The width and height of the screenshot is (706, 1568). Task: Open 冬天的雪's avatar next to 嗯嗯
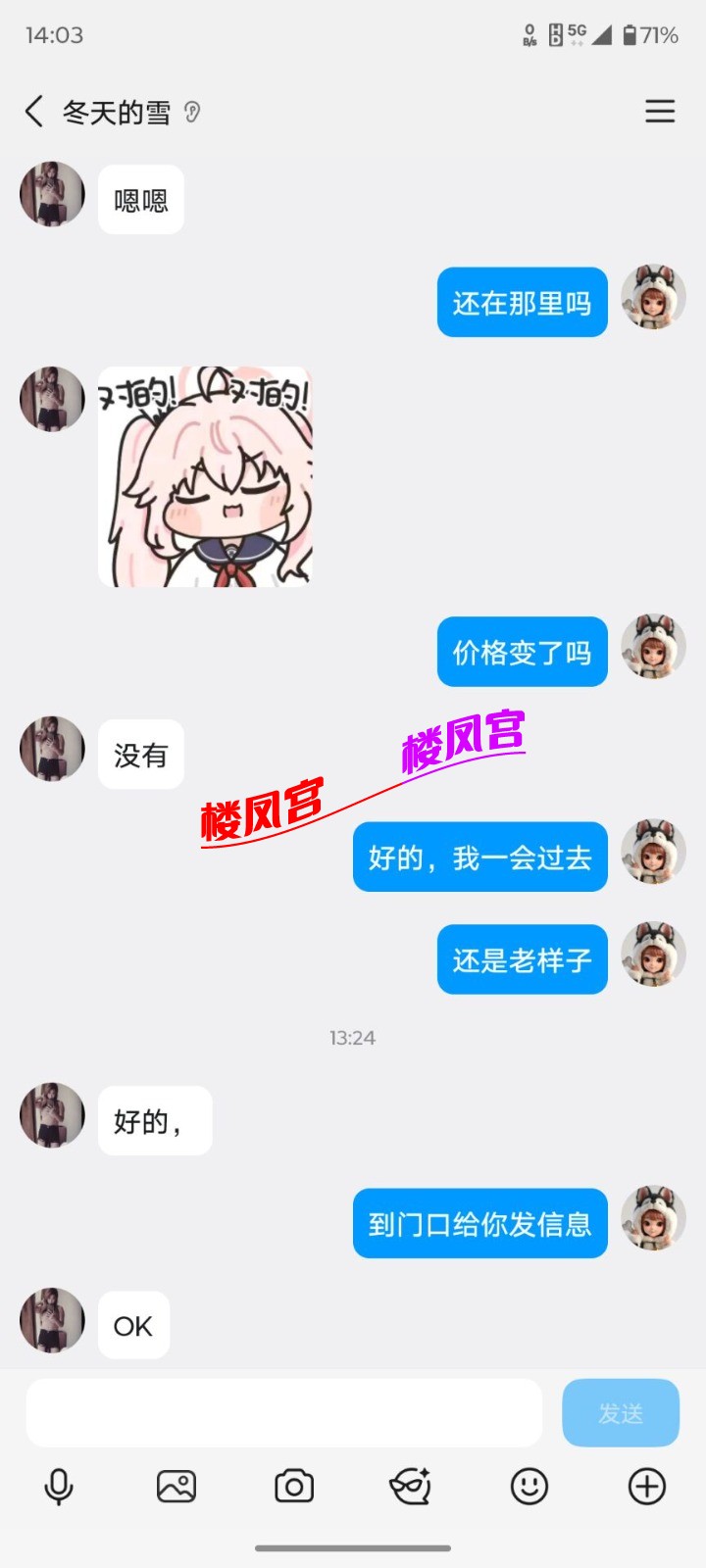click(x=52, y=194)
